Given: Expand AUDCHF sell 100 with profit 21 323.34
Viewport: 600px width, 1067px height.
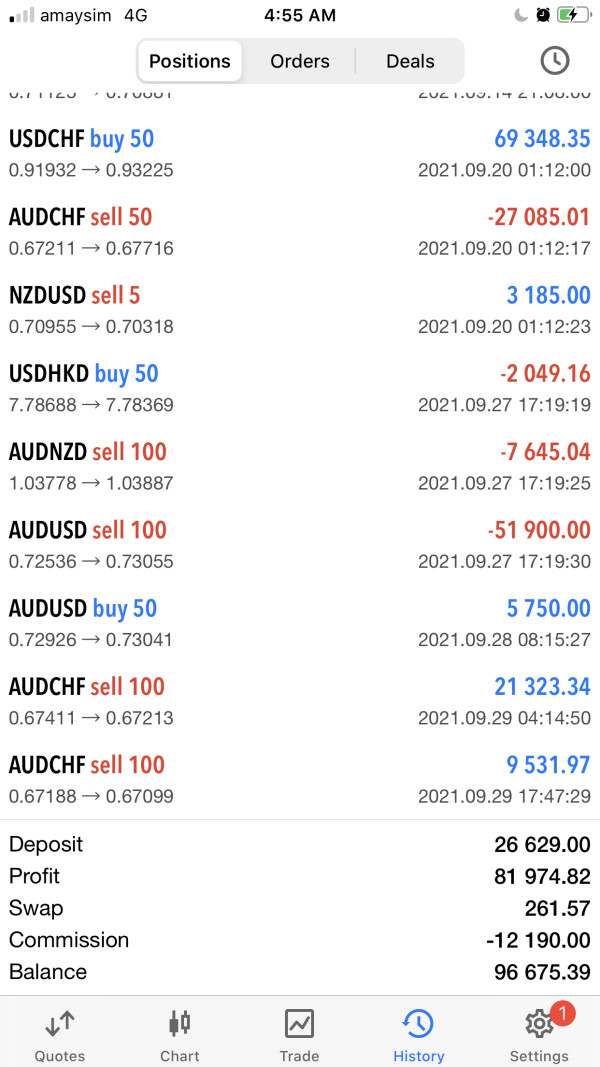Looking at the screenshot, I should [x=300, y=701].
